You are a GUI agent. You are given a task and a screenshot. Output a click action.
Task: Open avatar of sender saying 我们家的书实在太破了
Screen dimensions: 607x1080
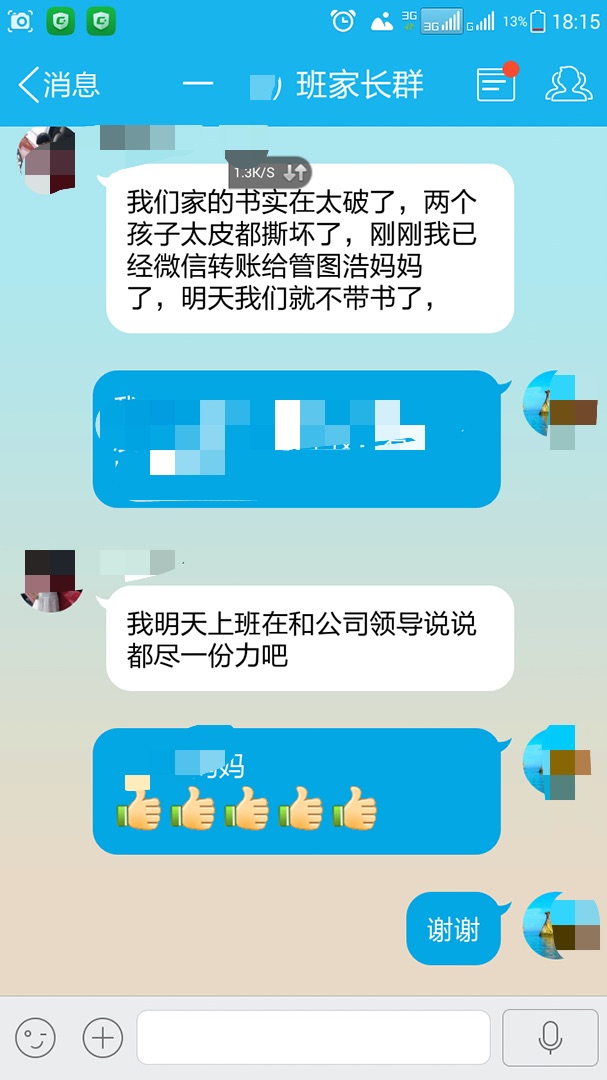pyautogui.click(x=46, y=160)
